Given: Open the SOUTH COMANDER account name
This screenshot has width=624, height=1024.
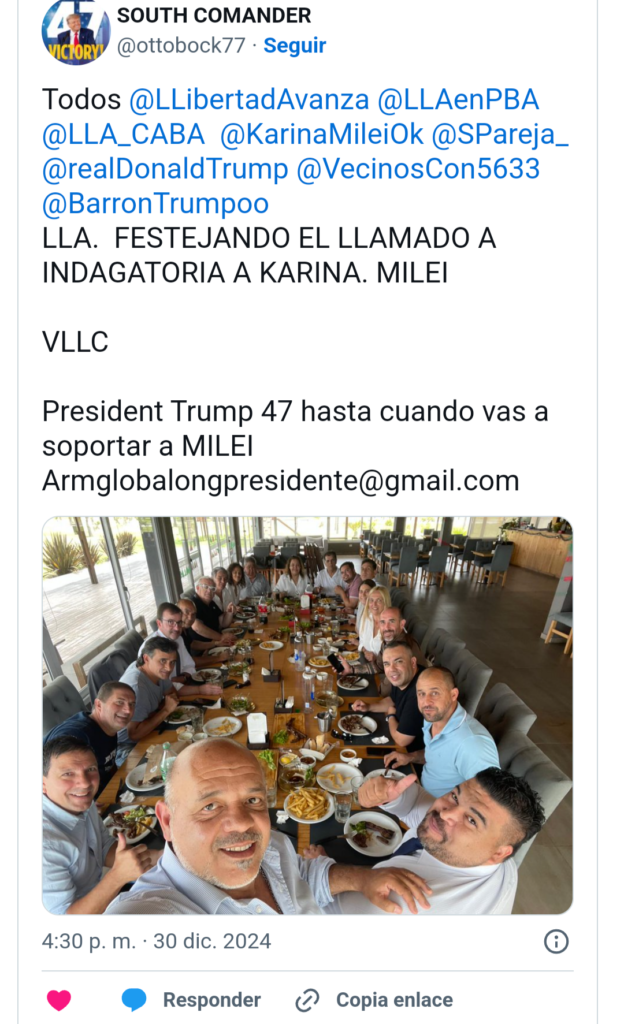Looking at the screenshot, I should coord(214,16).
